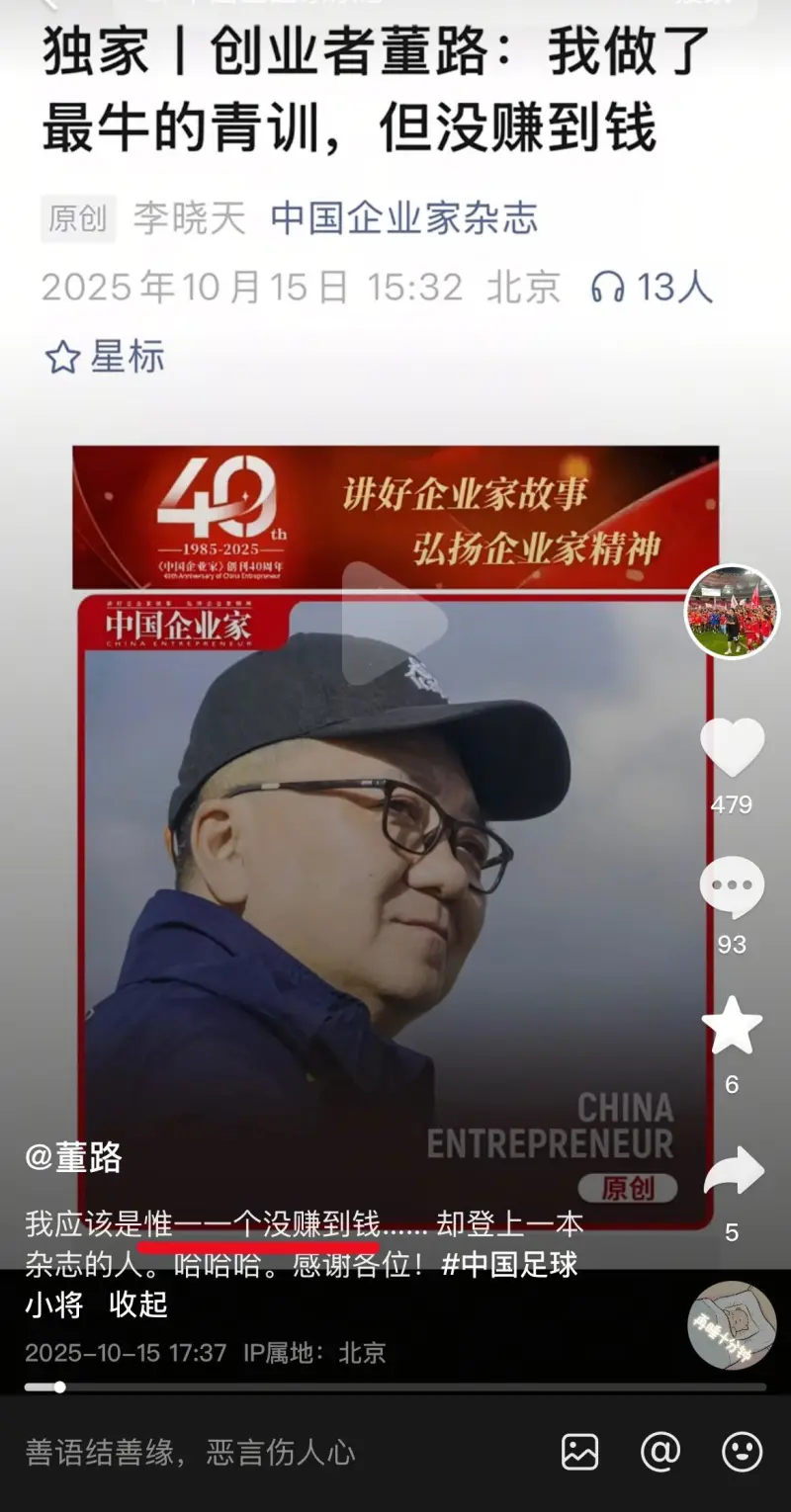This screenshot has width=791, height=1512.
Task: Open the emoji picker
Action: click(x=742, y=1452)
